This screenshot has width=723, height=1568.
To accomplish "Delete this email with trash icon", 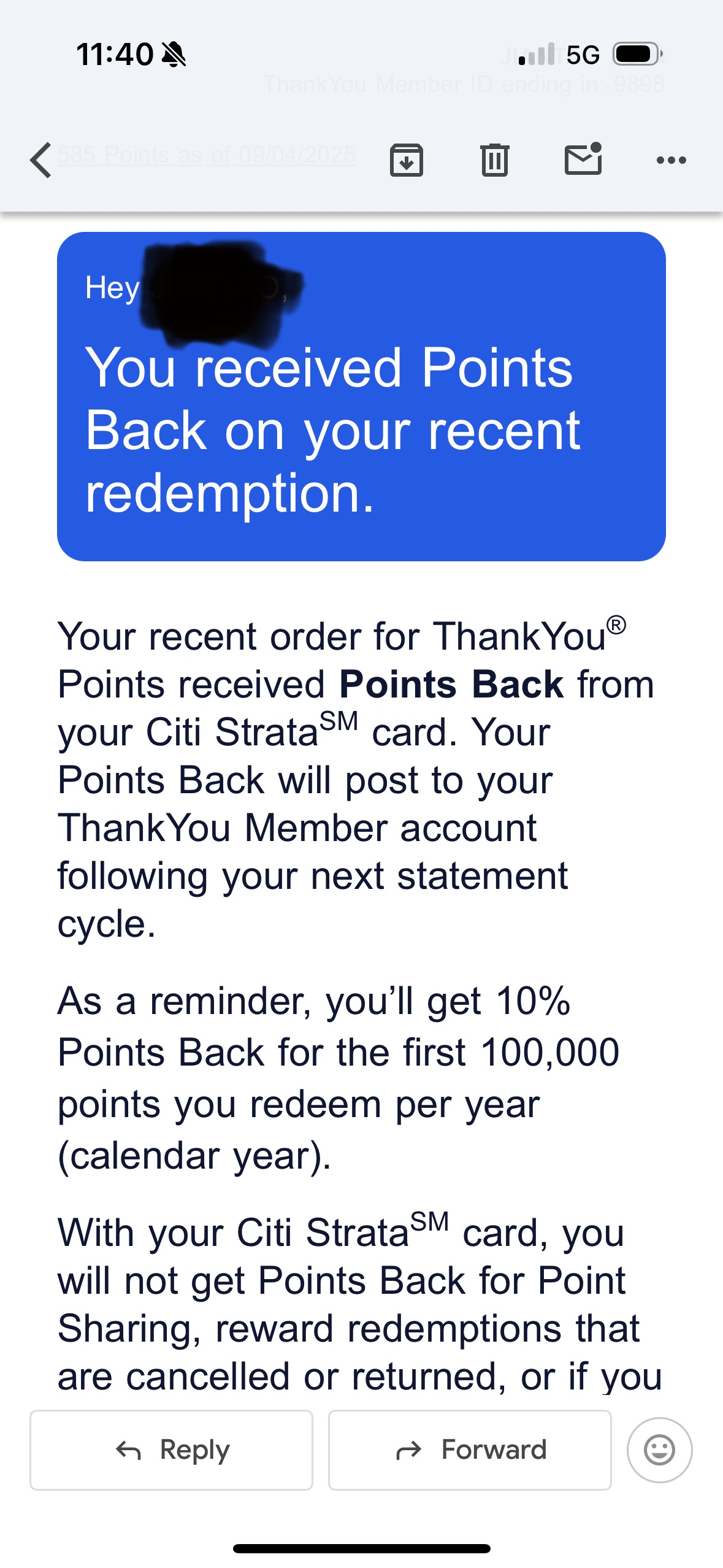I will (495, 160).
